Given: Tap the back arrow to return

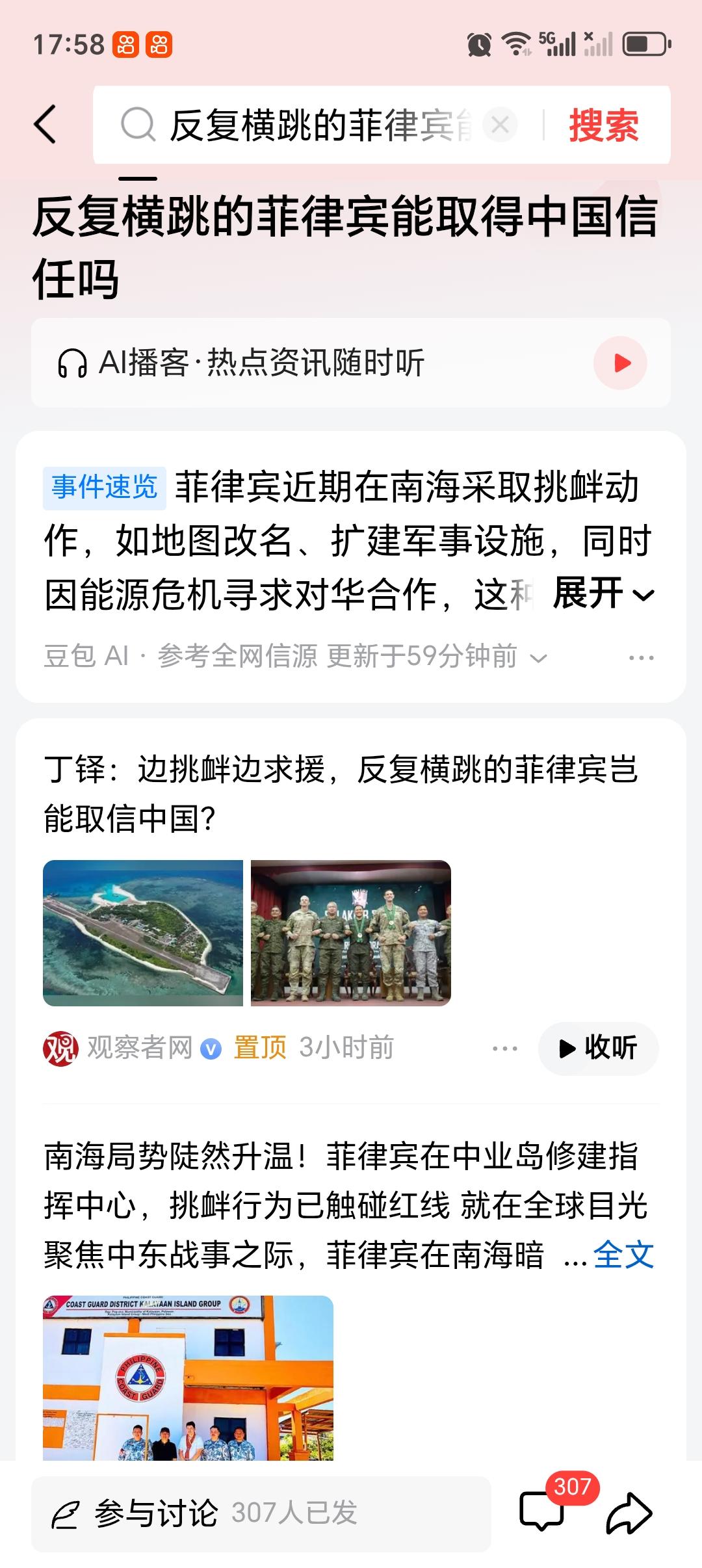Looking at the screenshot, I should tap(44, 125).
